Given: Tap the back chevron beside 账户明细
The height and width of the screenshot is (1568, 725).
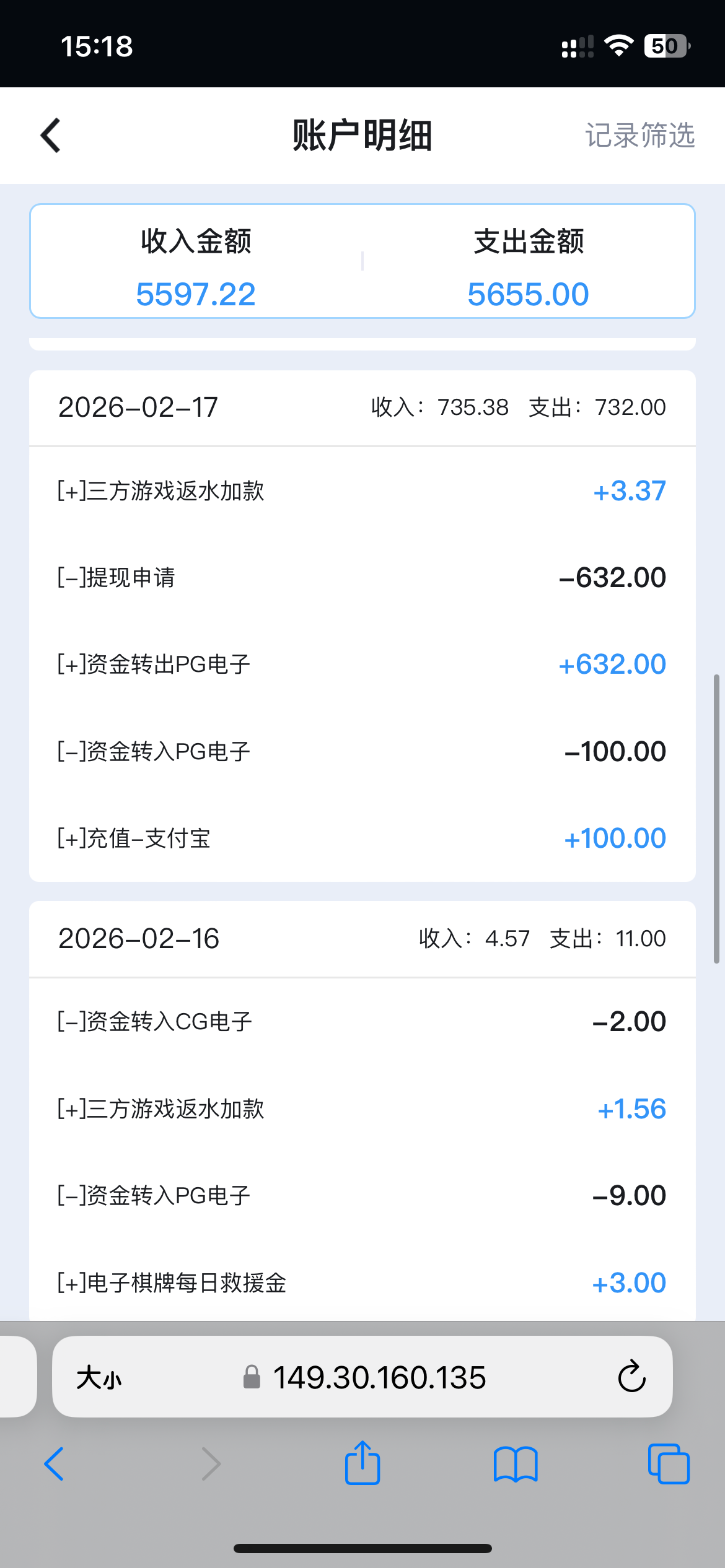Looking at the screenshot, I should click(50, 135).
